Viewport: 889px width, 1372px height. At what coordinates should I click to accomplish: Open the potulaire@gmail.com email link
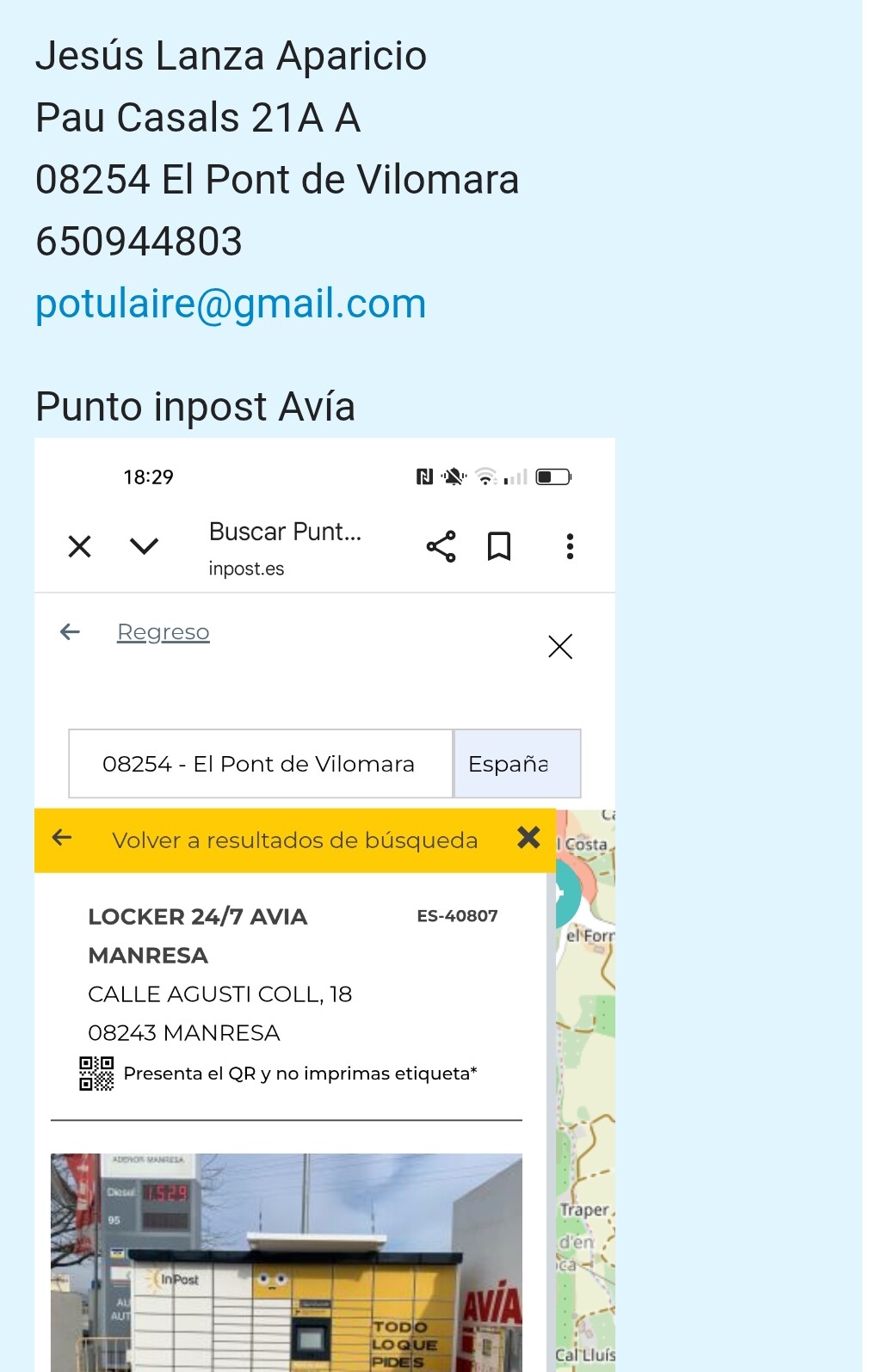(231, 304)
